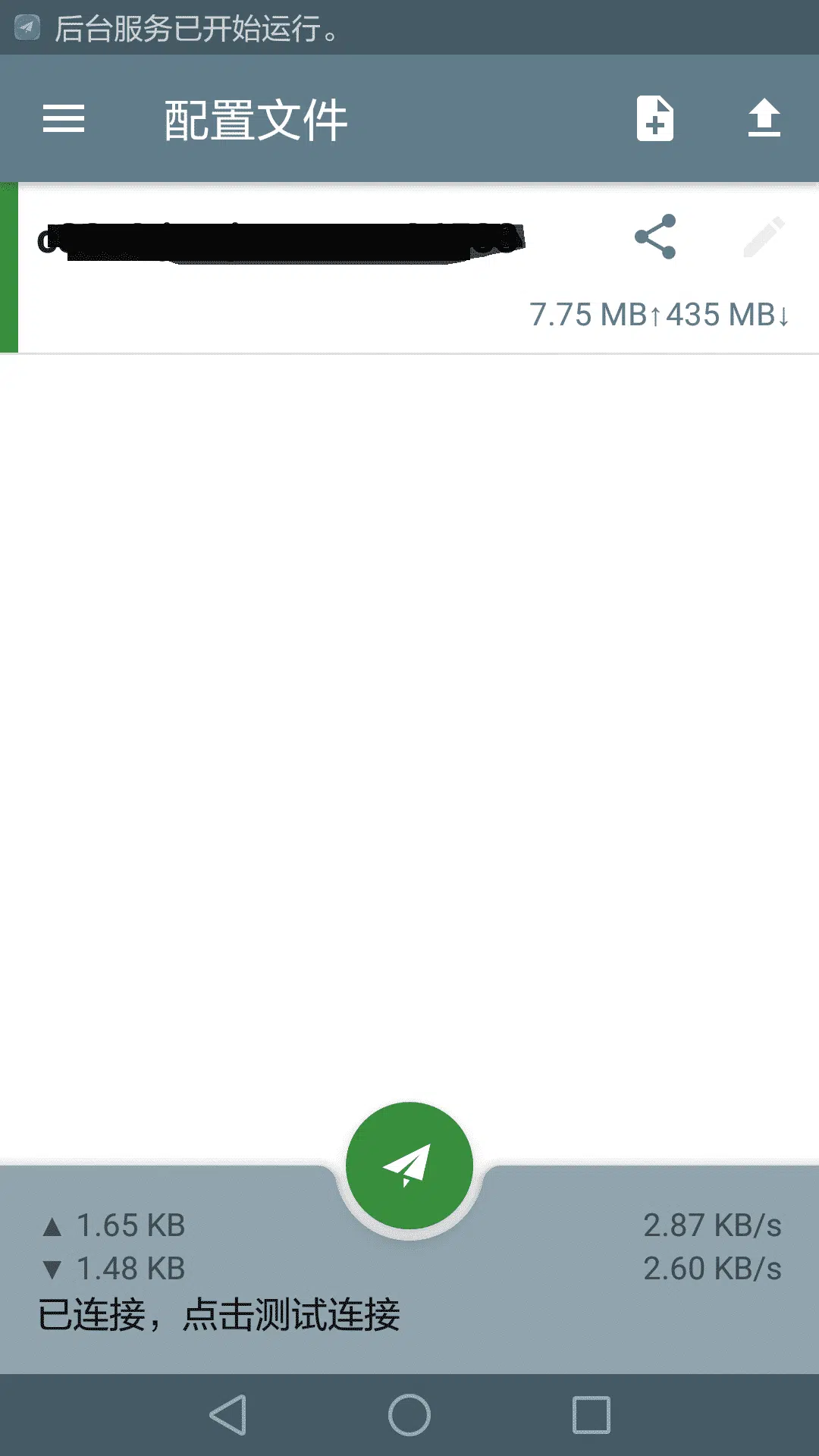The width and height of the screenshot is (819, 1456).
Task: Add a new profile file
Action: pos(655,119)
